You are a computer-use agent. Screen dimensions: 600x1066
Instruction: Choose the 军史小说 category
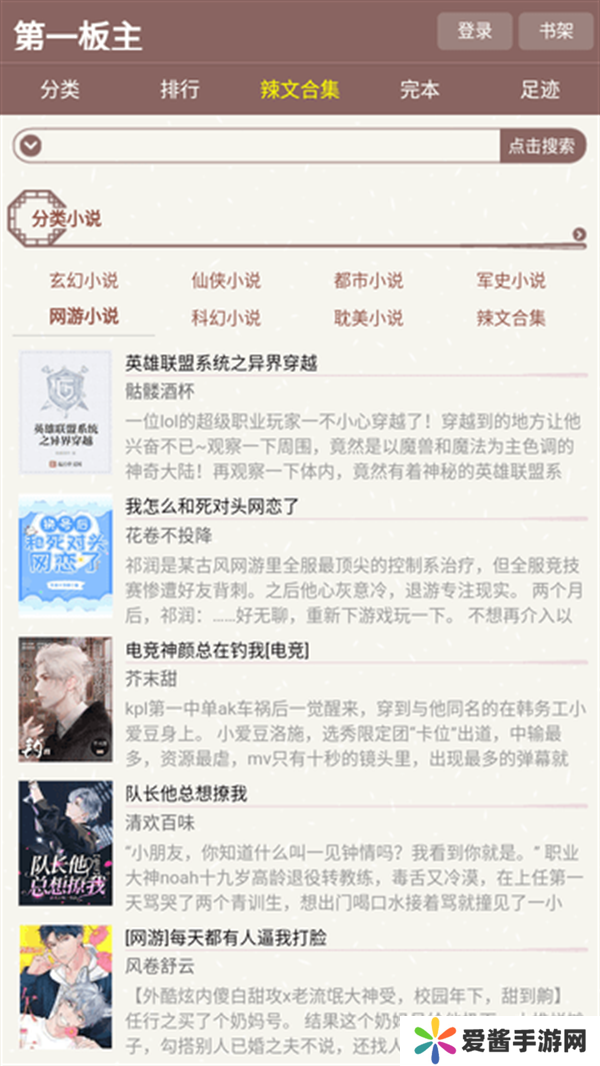pos(511,281)
